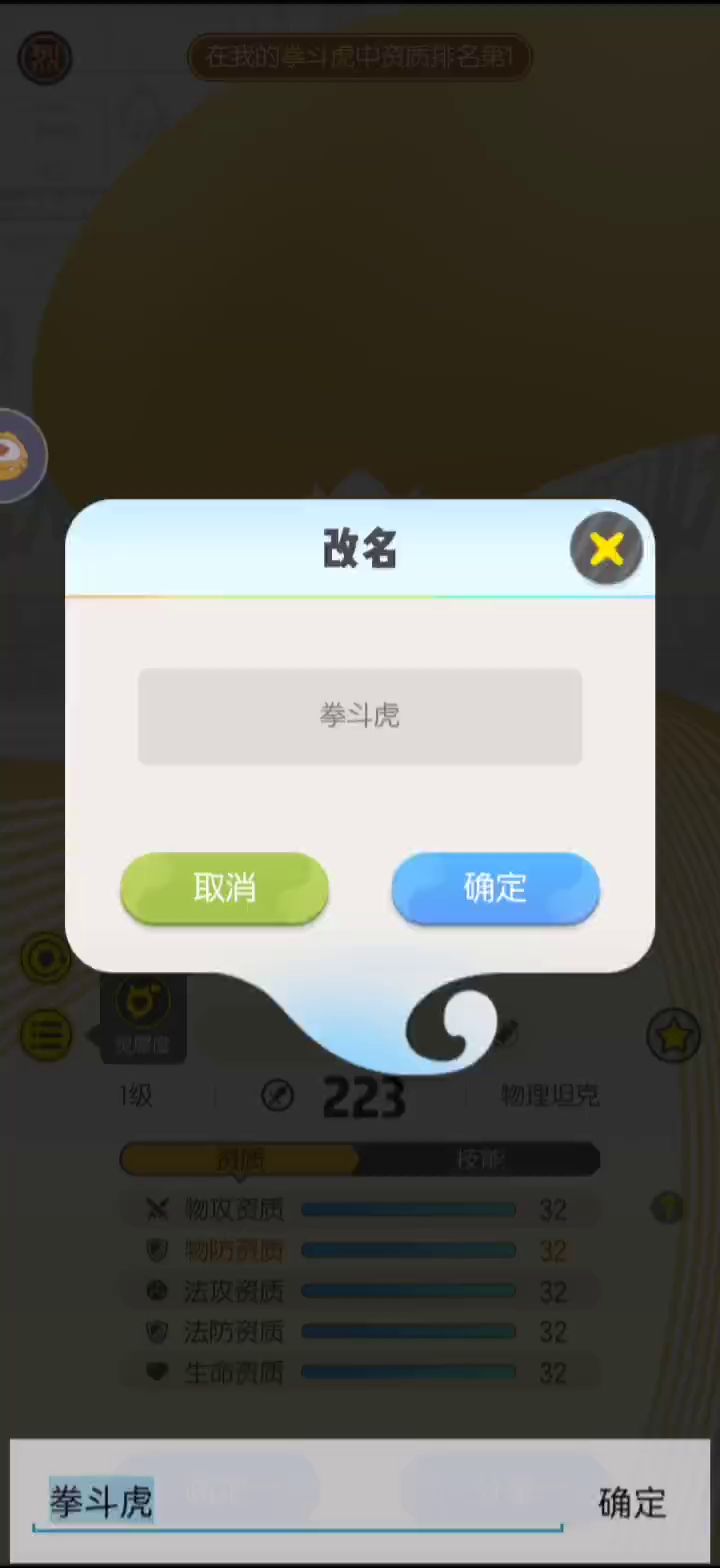Confirm the rename with the blue 确定 button
The width and height of the screenshot is (720, 1568).
(x=495, y=887)
